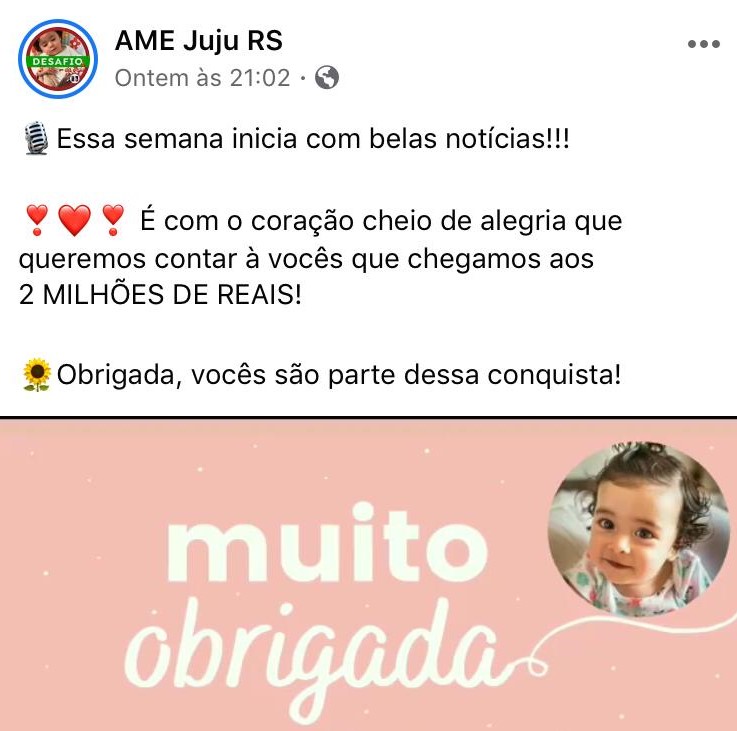Open AME Juju RS profile picture
This screenshot has height=731, width=737.
click(x=58, y=58)
